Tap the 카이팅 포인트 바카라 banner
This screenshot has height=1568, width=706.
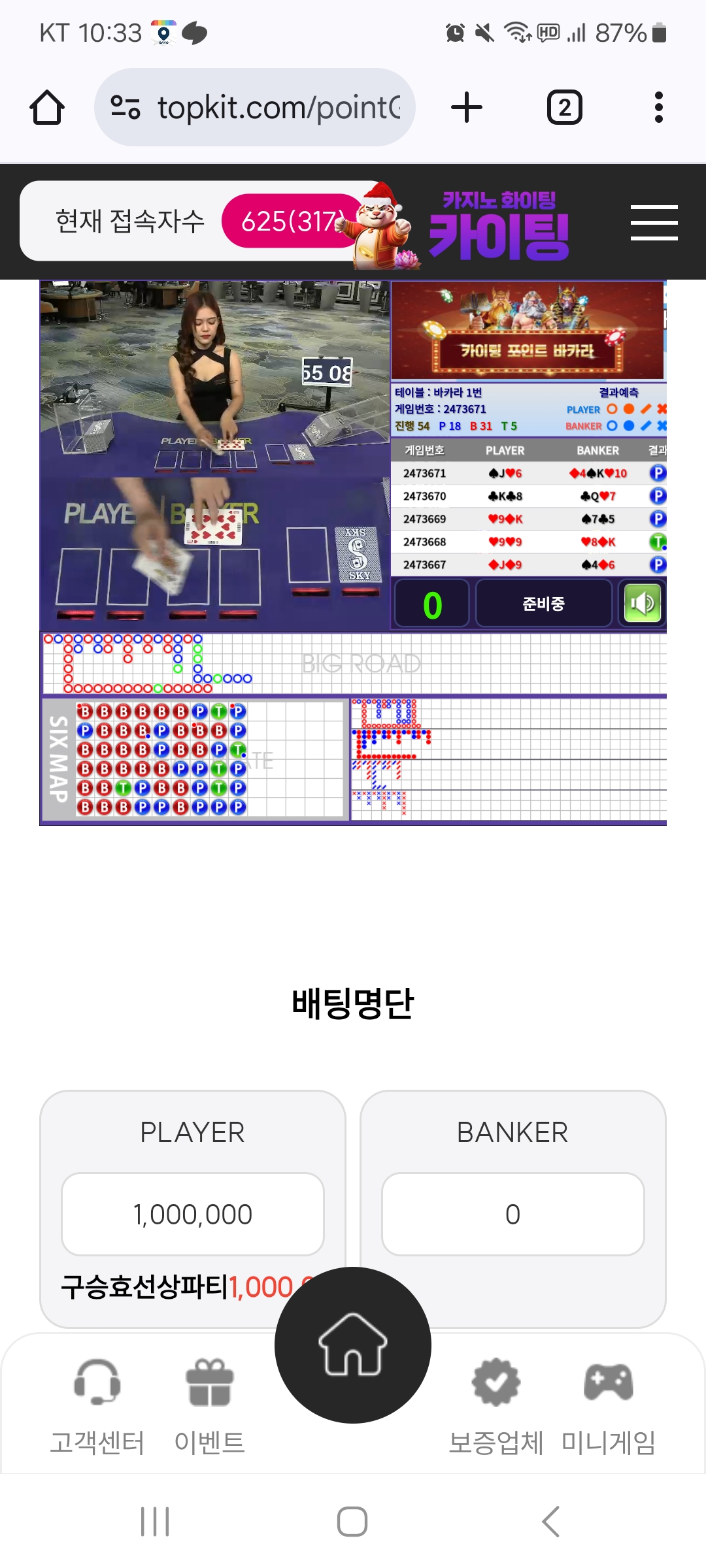[527, 332]
